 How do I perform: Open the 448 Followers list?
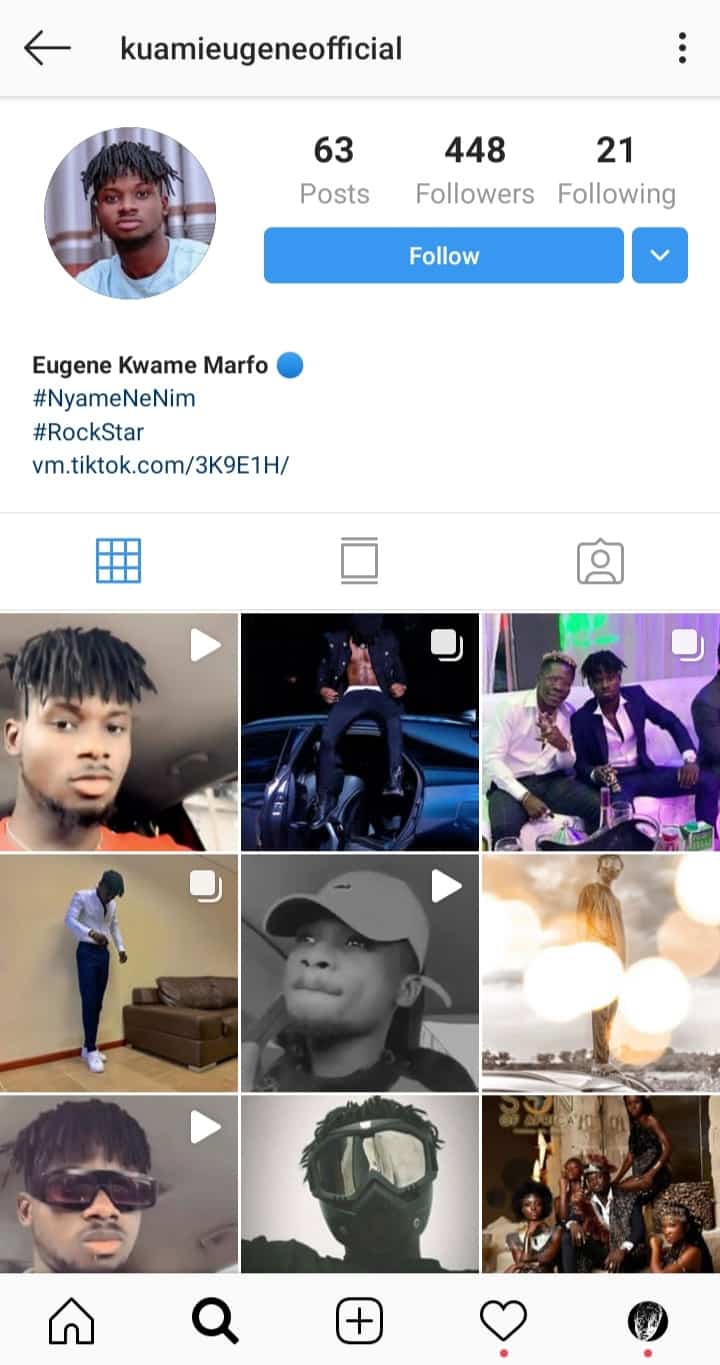[475, 170]
